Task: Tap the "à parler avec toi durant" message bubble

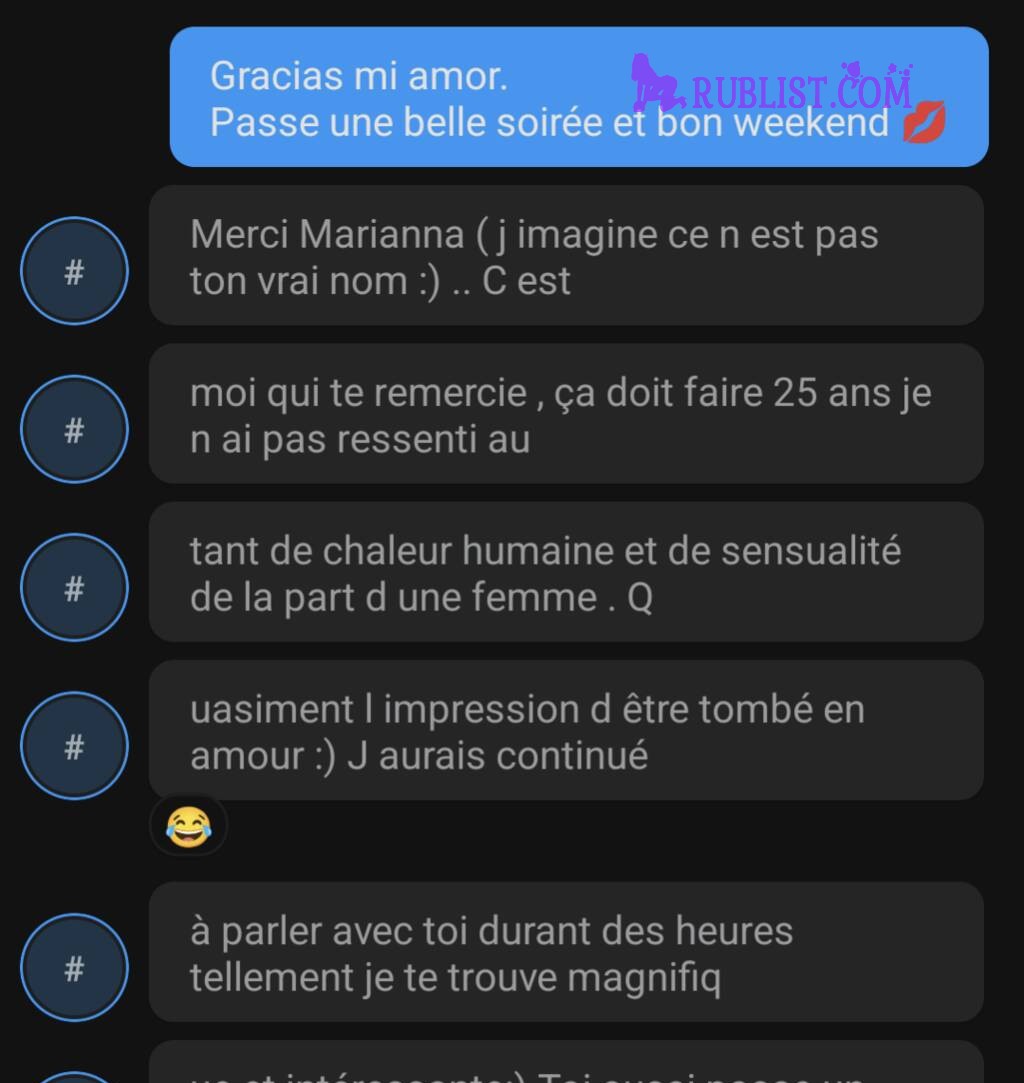Action: tap(565, 952)
